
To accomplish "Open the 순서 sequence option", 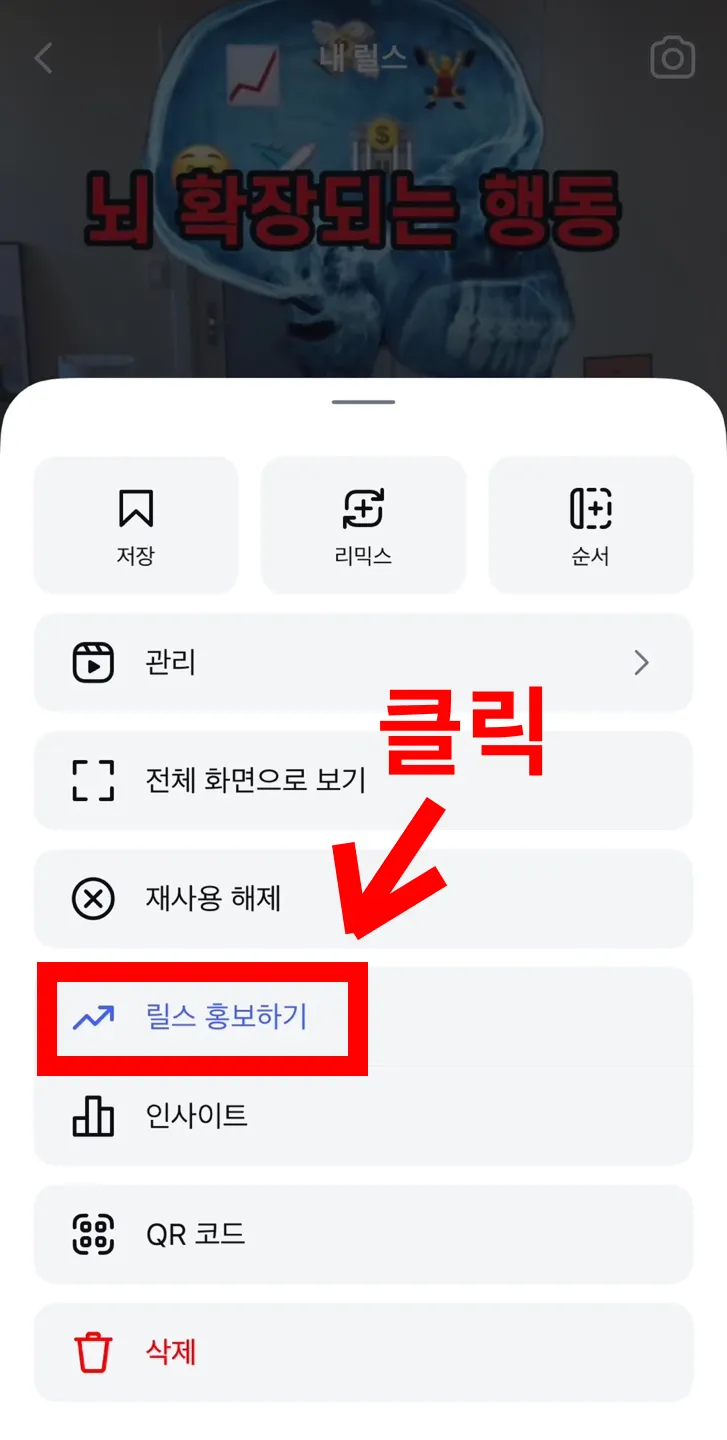I will (x=590, y=525).
